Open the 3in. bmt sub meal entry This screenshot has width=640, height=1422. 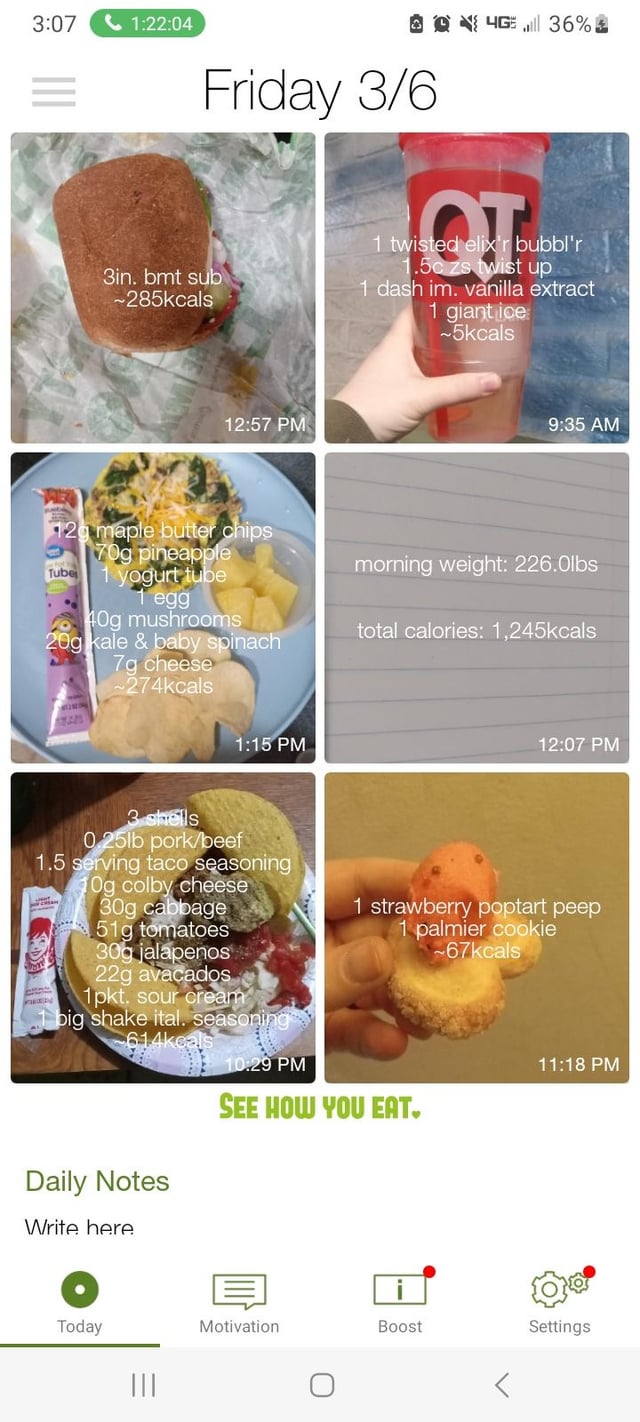163,288
